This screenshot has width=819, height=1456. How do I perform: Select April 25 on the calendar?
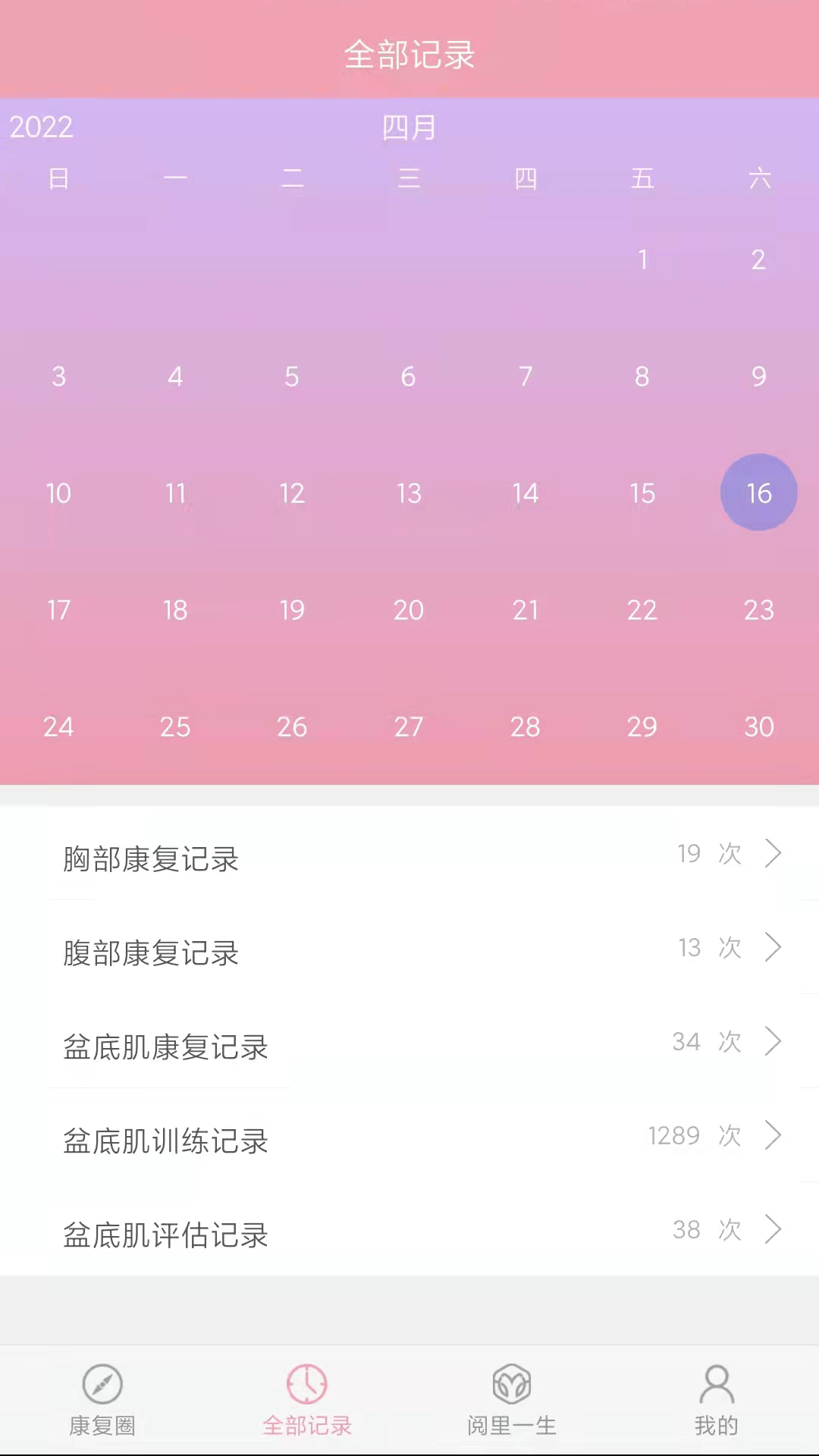pos(175,726)
